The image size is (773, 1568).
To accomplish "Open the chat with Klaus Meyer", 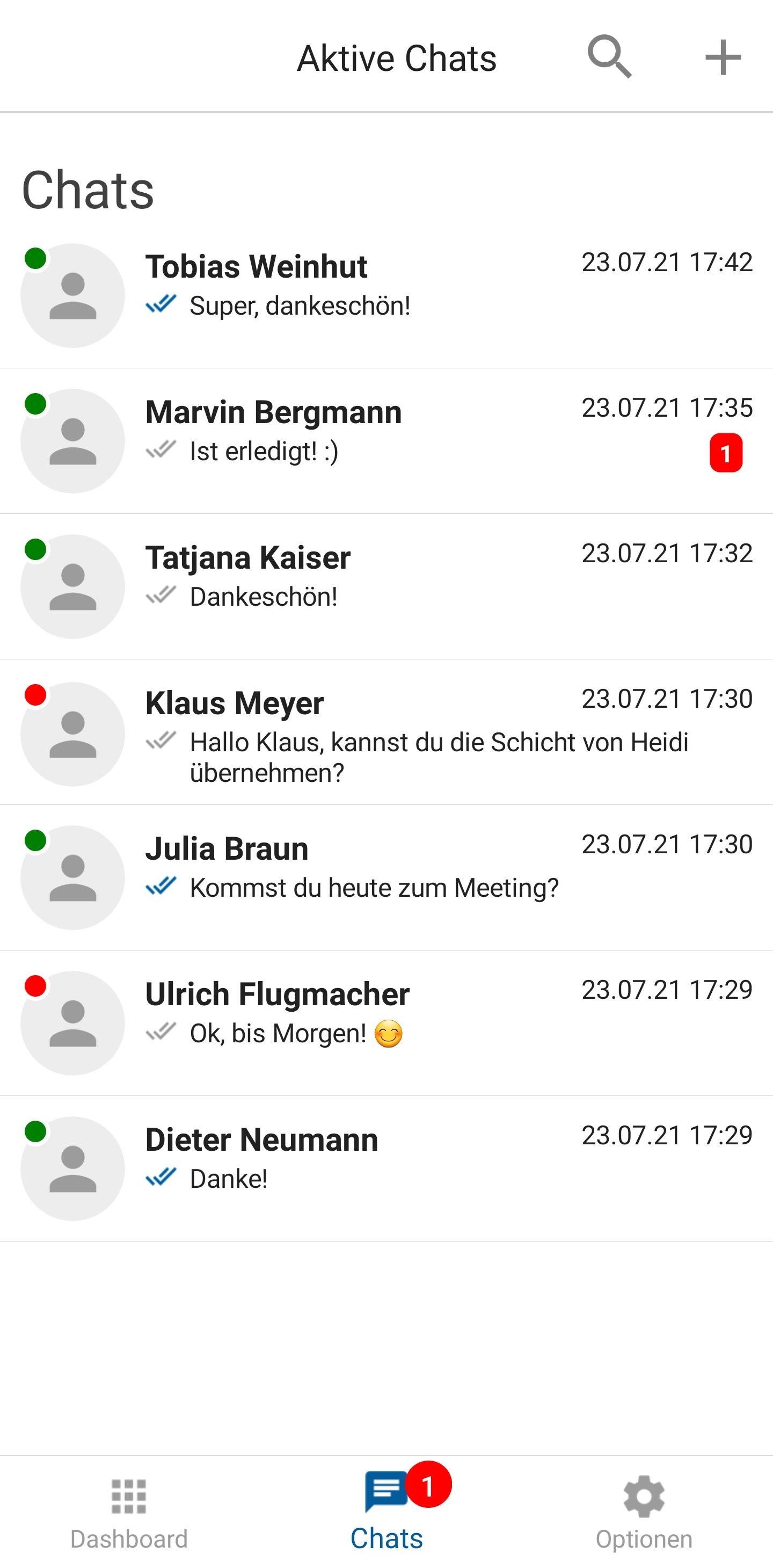I will pos(386,733).
